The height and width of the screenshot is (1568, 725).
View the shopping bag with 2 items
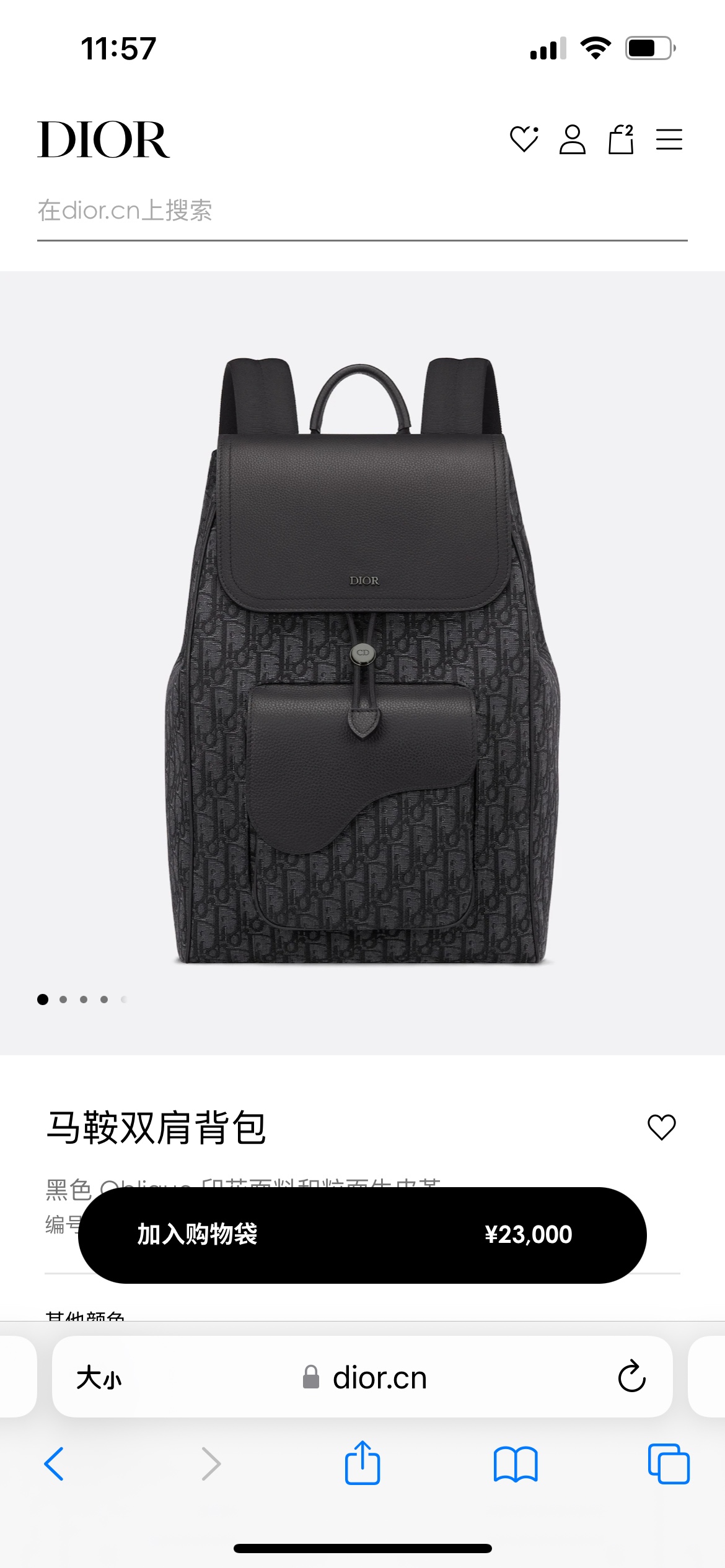pos(620,139)
